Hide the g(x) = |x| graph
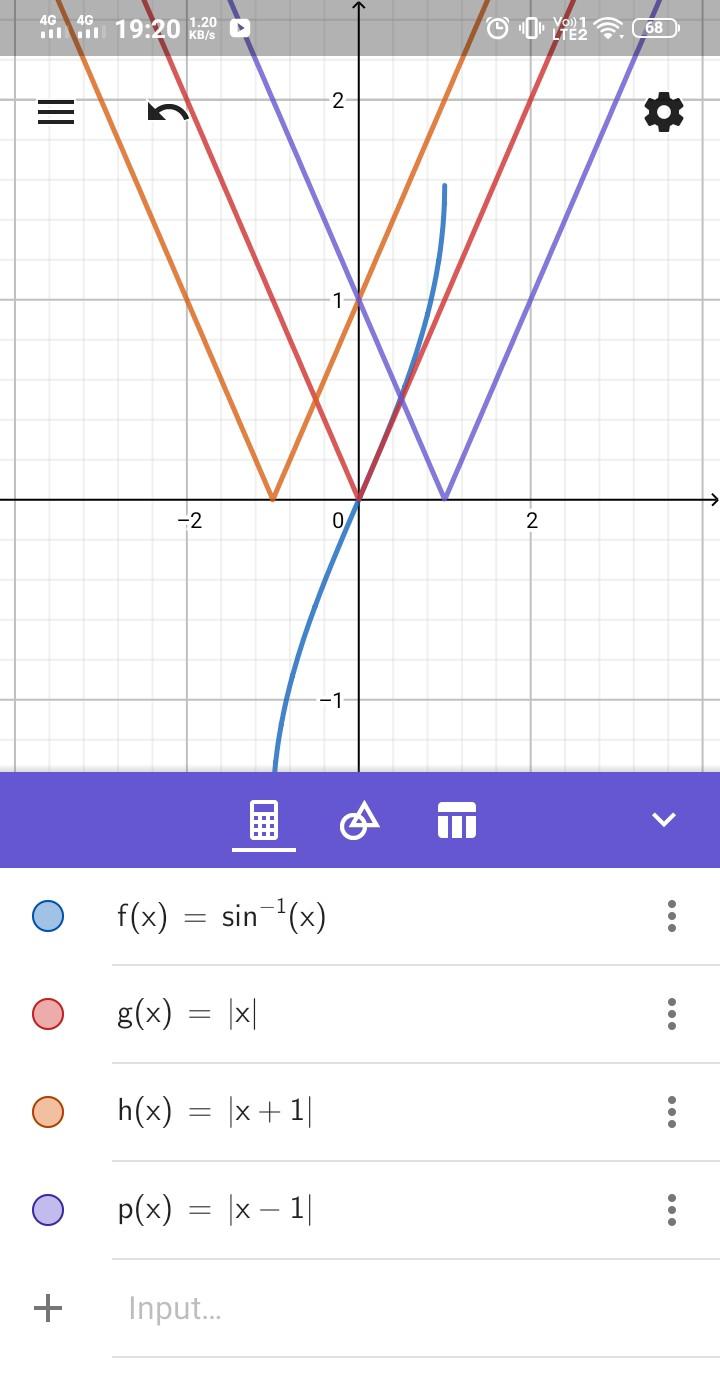This screenshot has height=1390, width=720. tap(48, 1014)
